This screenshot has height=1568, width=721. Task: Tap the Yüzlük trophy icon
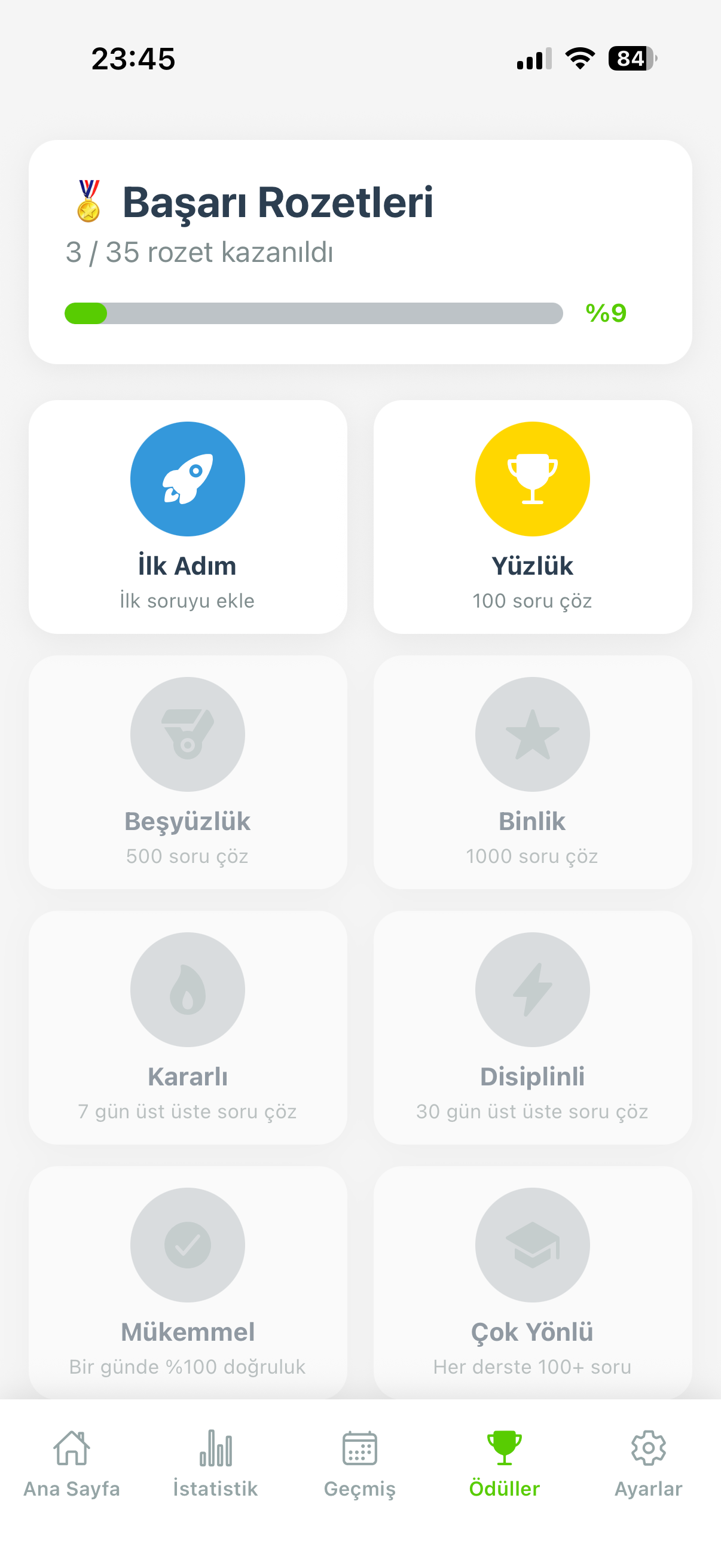click(x=531, y=479)
